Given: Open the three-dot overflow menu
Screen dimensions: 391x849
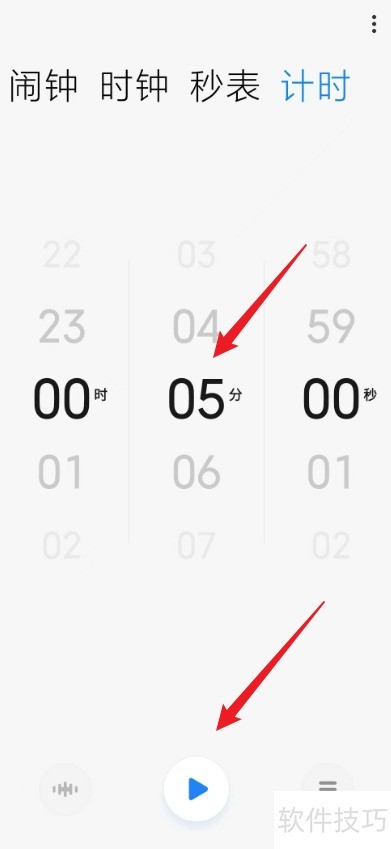Looking at the screenshot, I should coord(374,24).
